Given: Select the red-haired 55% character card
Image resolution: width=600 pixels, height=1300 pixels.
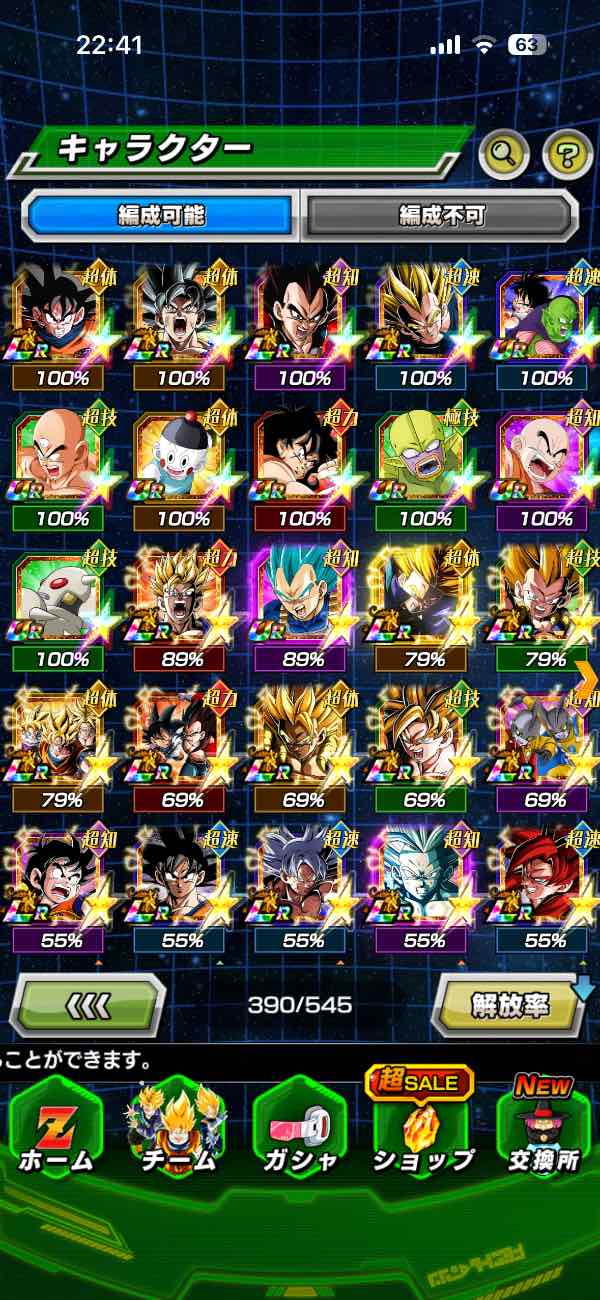Looking at the screenshot, I should [x=545, y=880].
